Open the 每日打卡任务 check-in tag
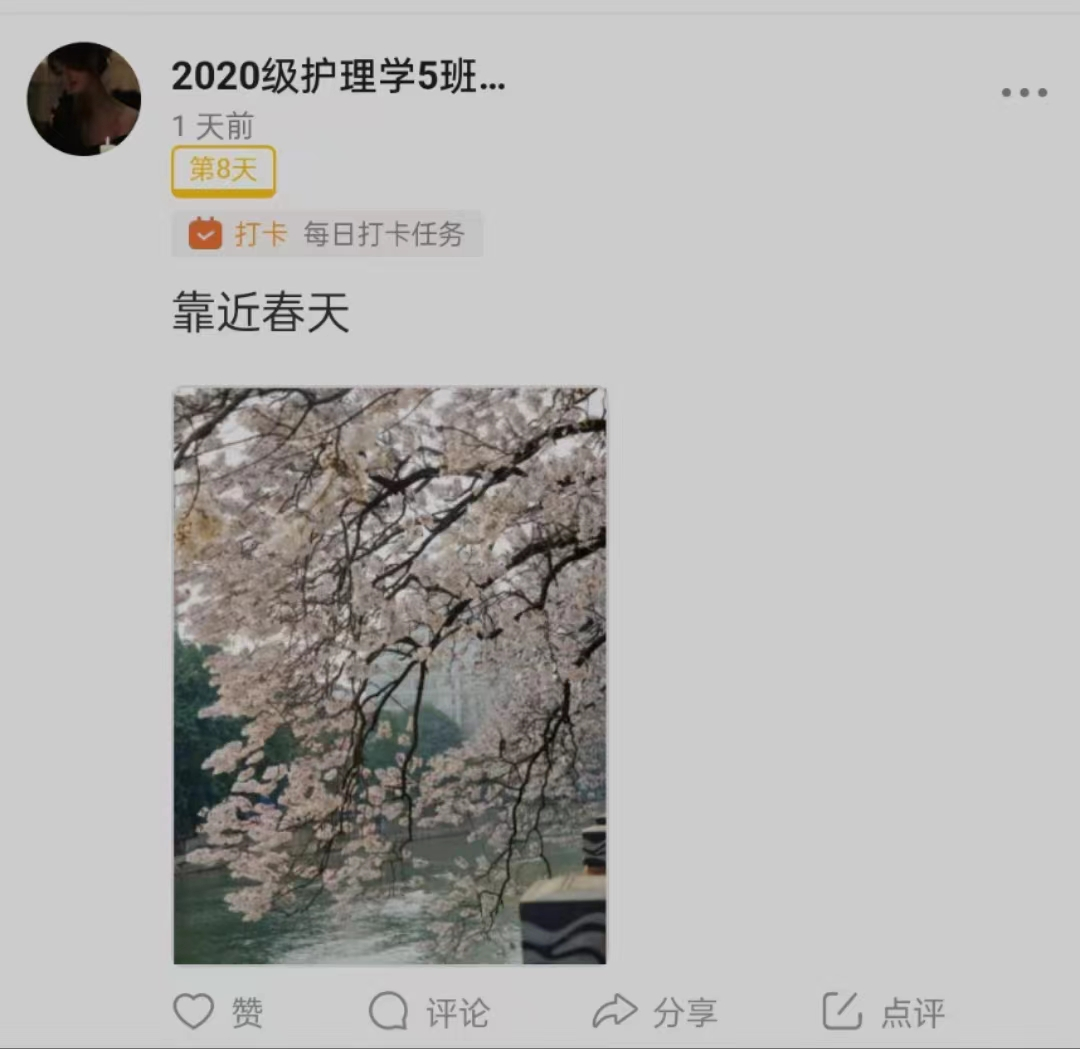 [x=327, y=235]
